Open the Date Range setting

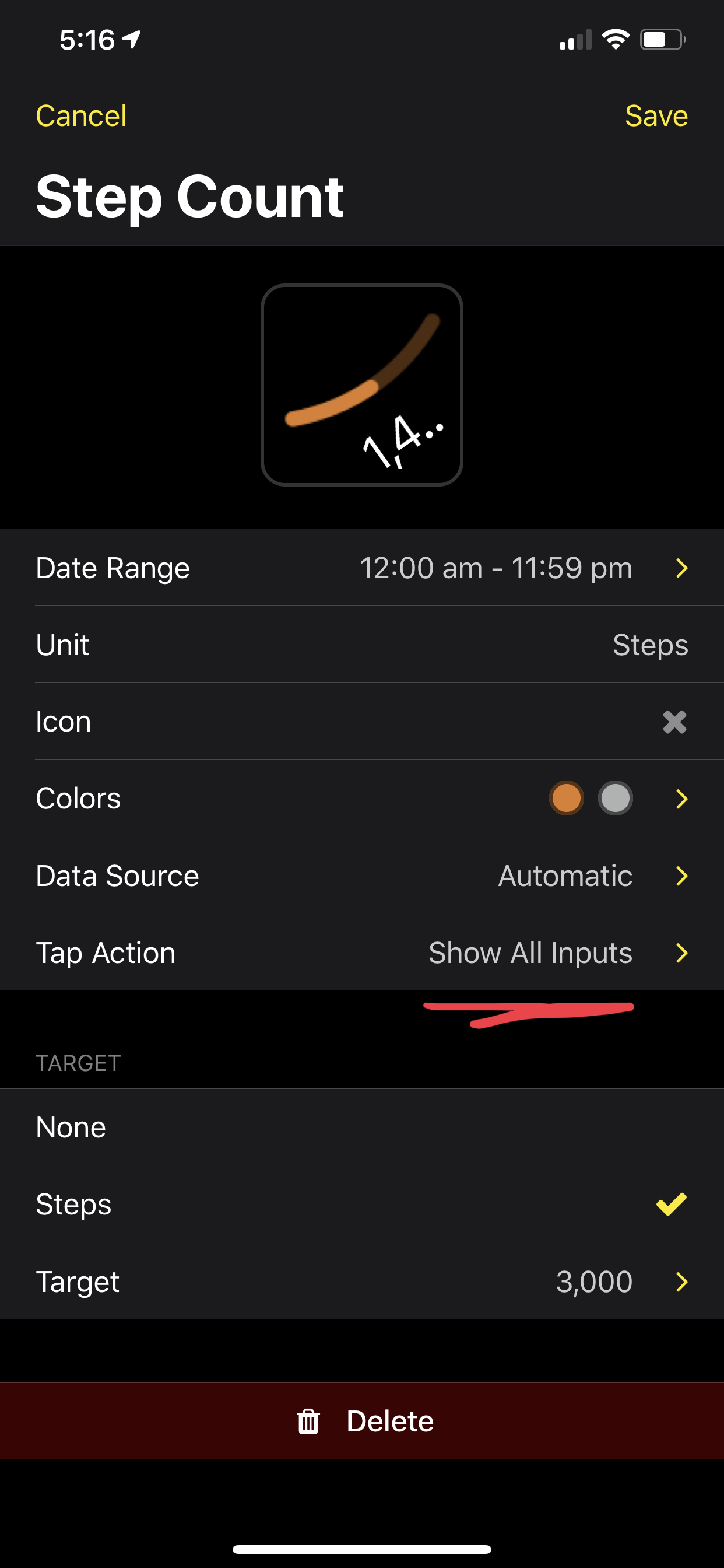(362, 568)
